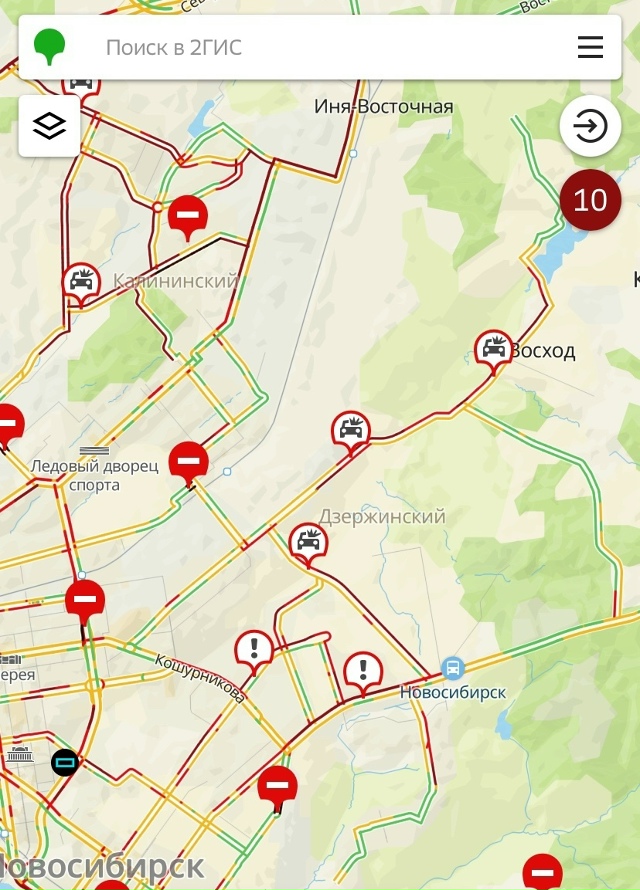Tap the search field Поиск в 2ГИС
This screenshot has height=890, width=640.
pyautogui.click(x=320, y=47)
